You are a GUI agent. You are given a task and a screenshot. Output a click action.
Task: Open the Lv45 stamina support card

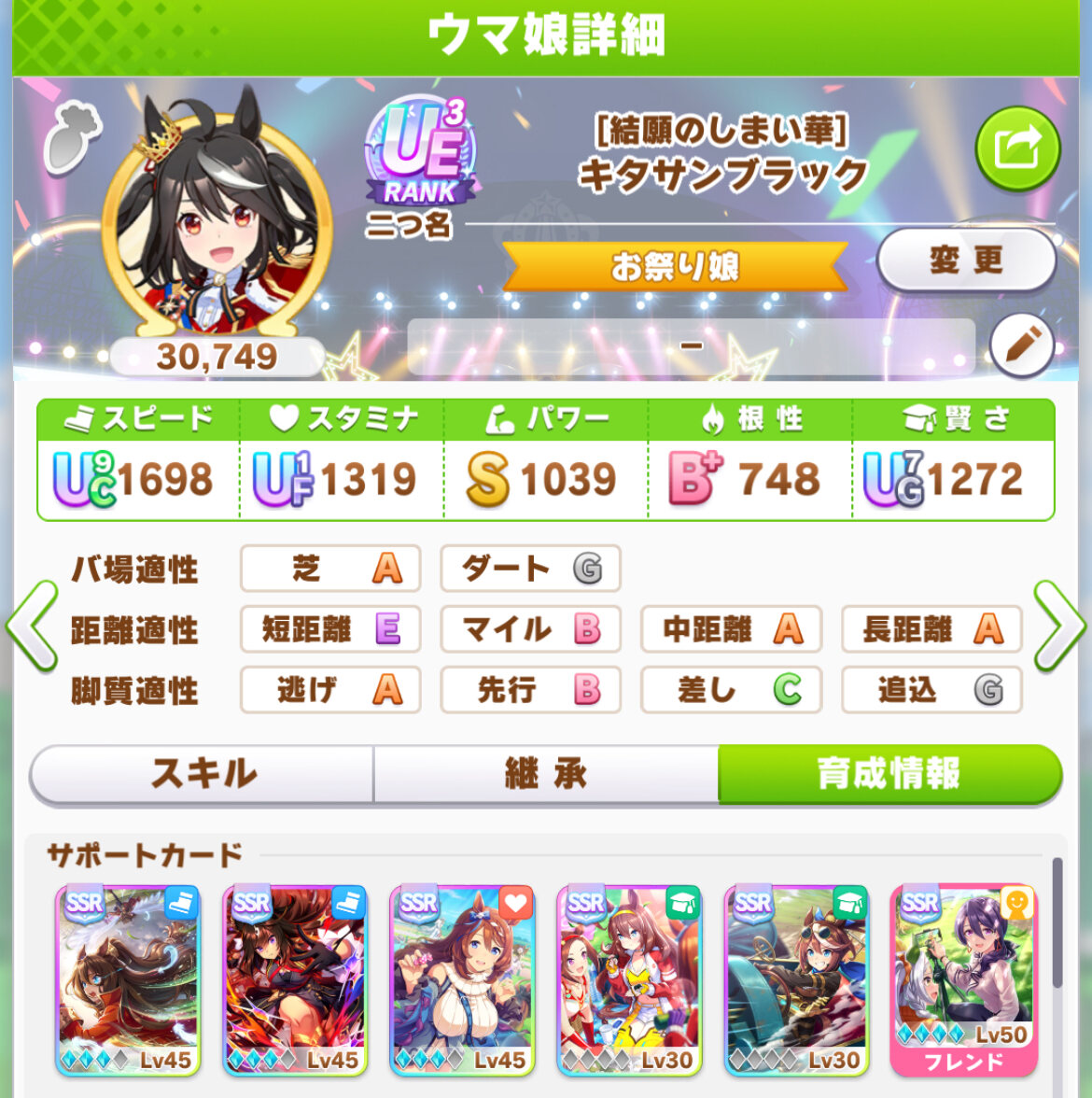(x=462, y=980)
